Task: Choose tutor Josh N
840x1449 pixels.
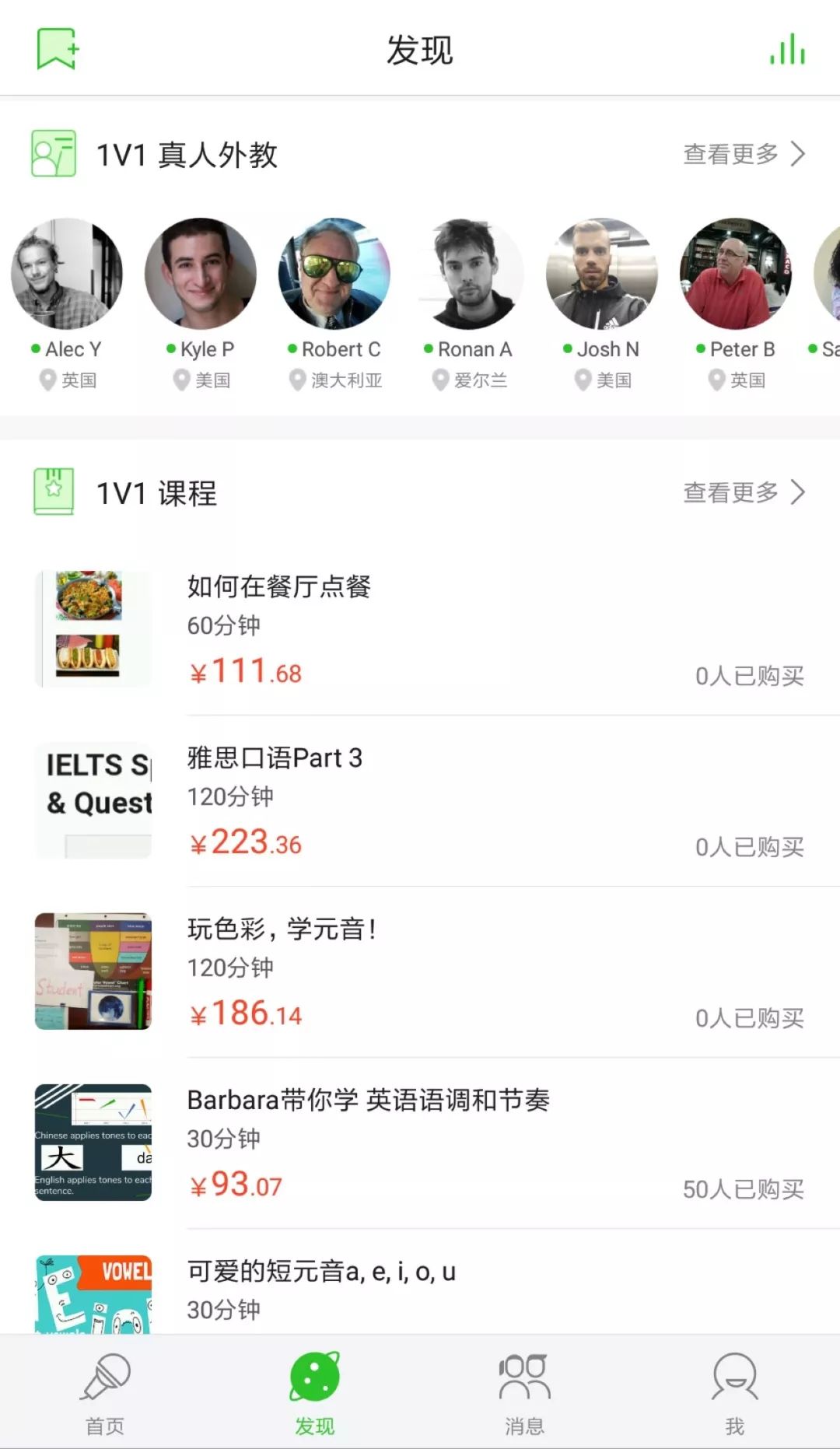Action: click(602, 274)
